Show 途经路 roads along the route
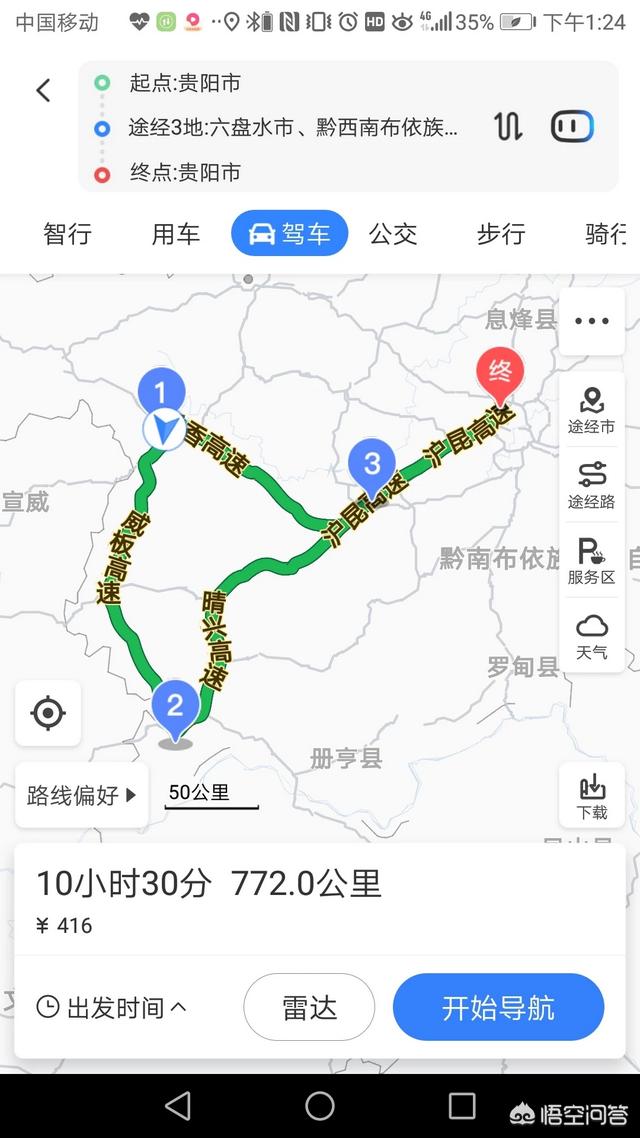The height and width of the screenshot is (1138, 640). (x=592, y=485)
